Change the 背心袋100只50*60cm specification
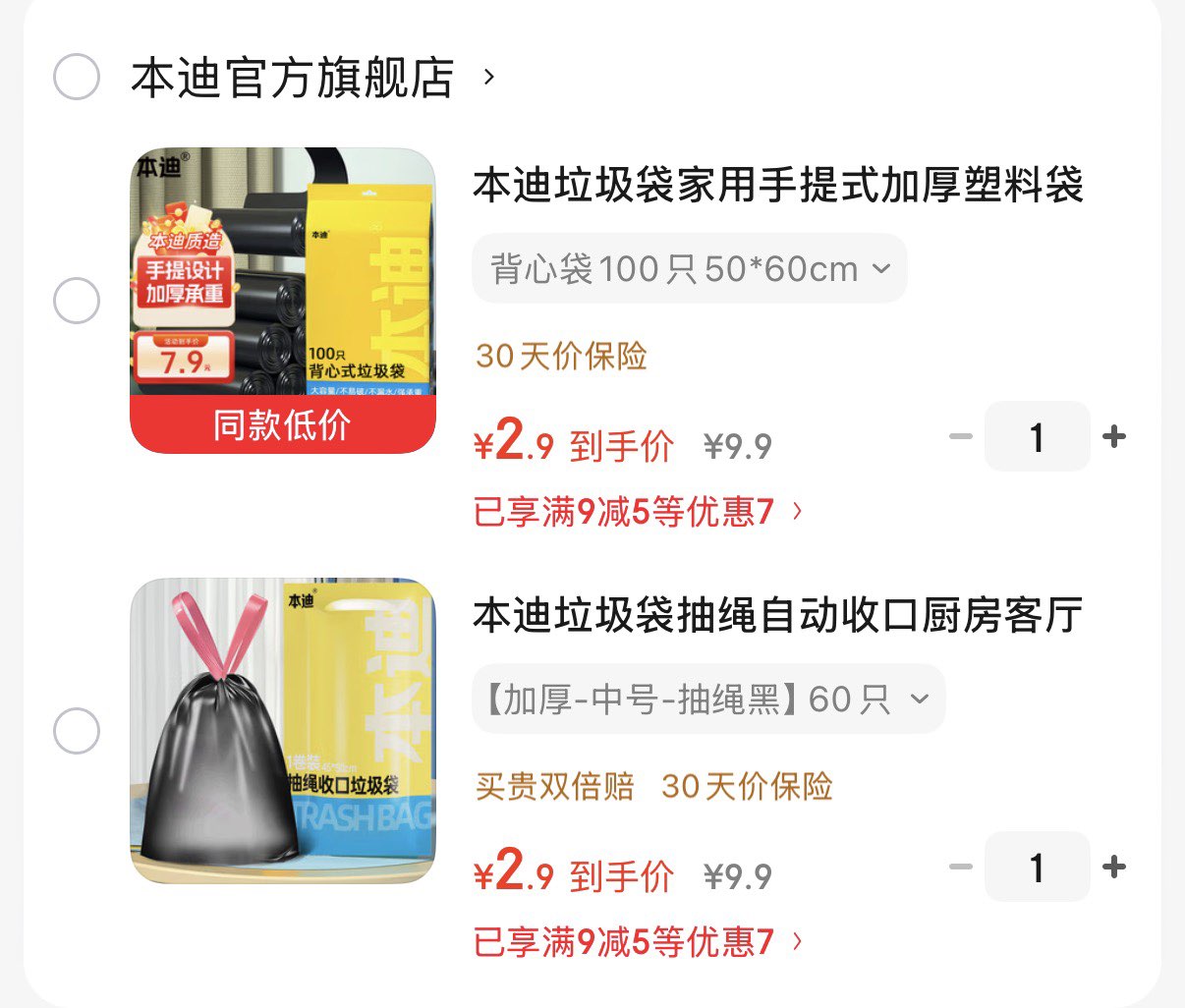Screen dimensions: 1185x1008 click(689, 268)
